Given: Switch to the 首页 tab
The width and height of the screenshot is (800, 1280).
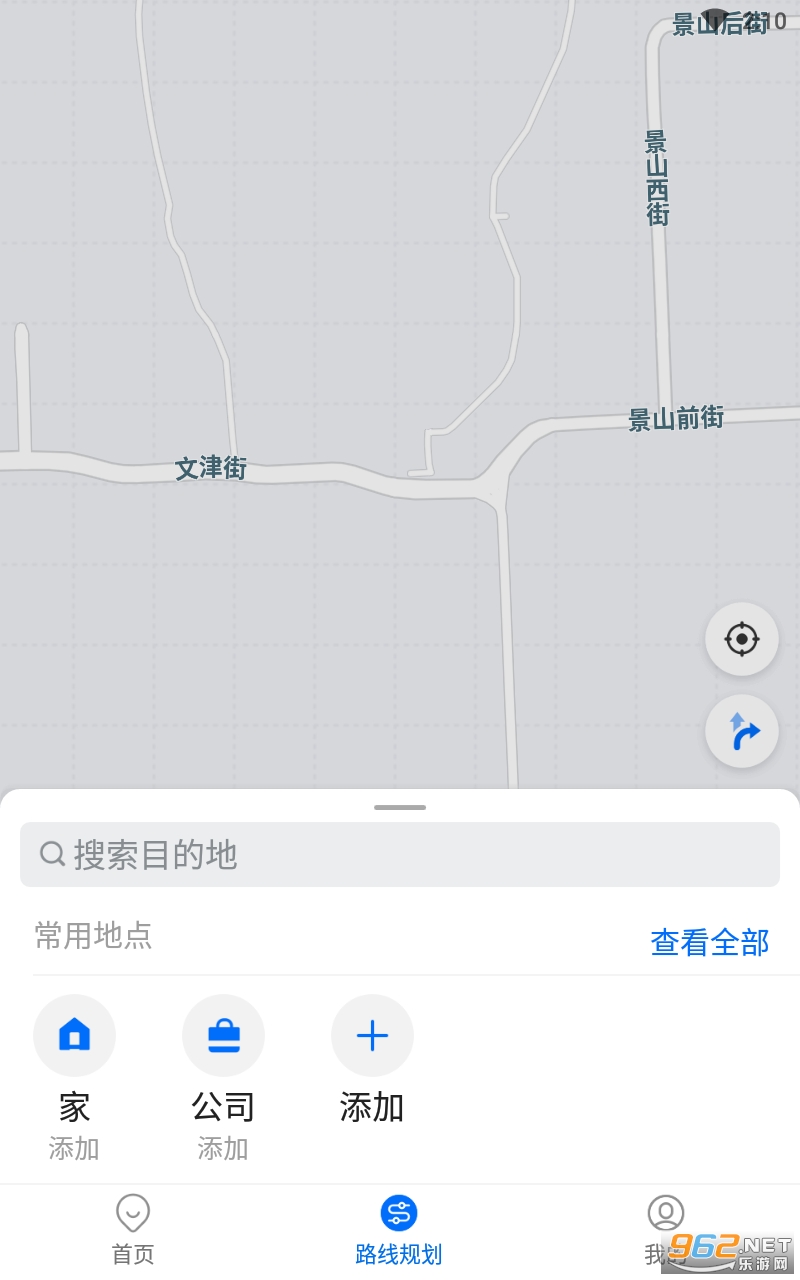Looking at the screenshot, I should (x=133, y=1230).
